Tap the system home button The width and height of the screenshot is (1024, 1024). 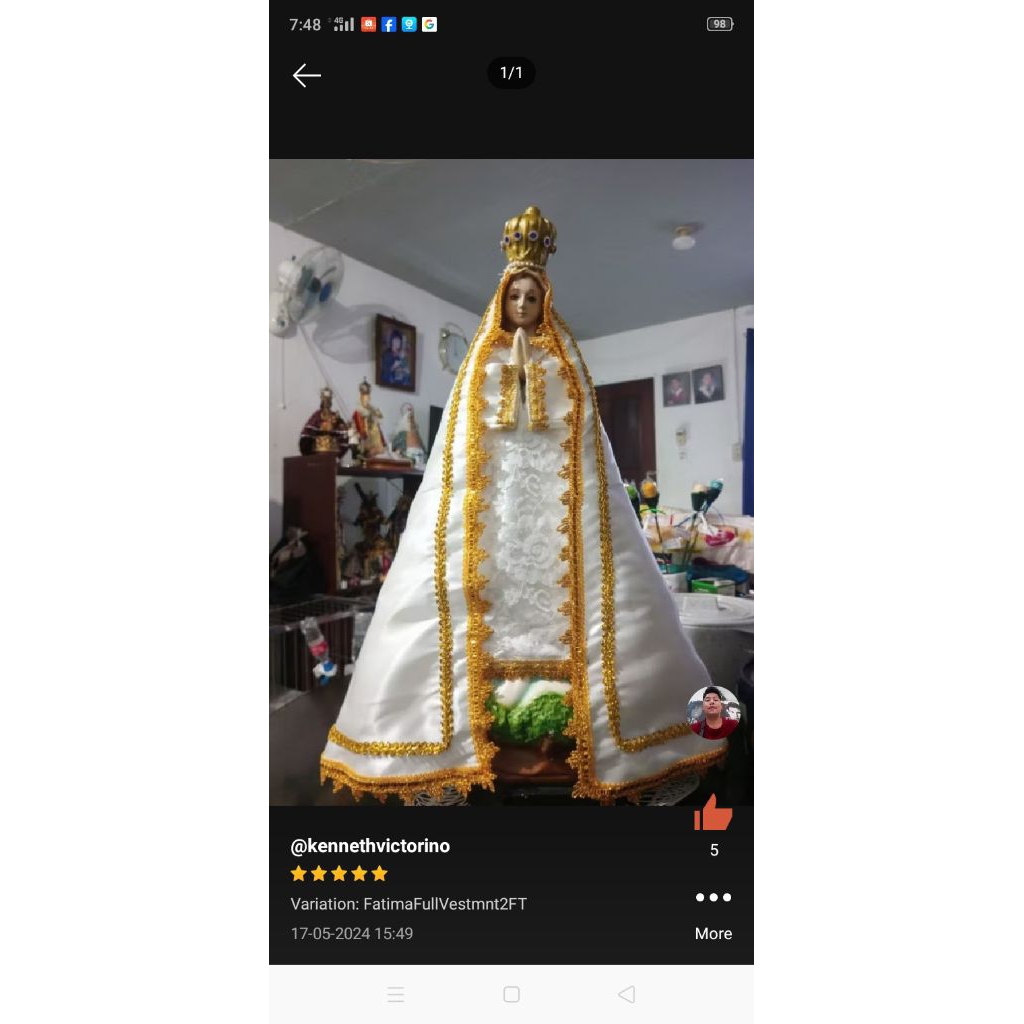tap(511, 994)
